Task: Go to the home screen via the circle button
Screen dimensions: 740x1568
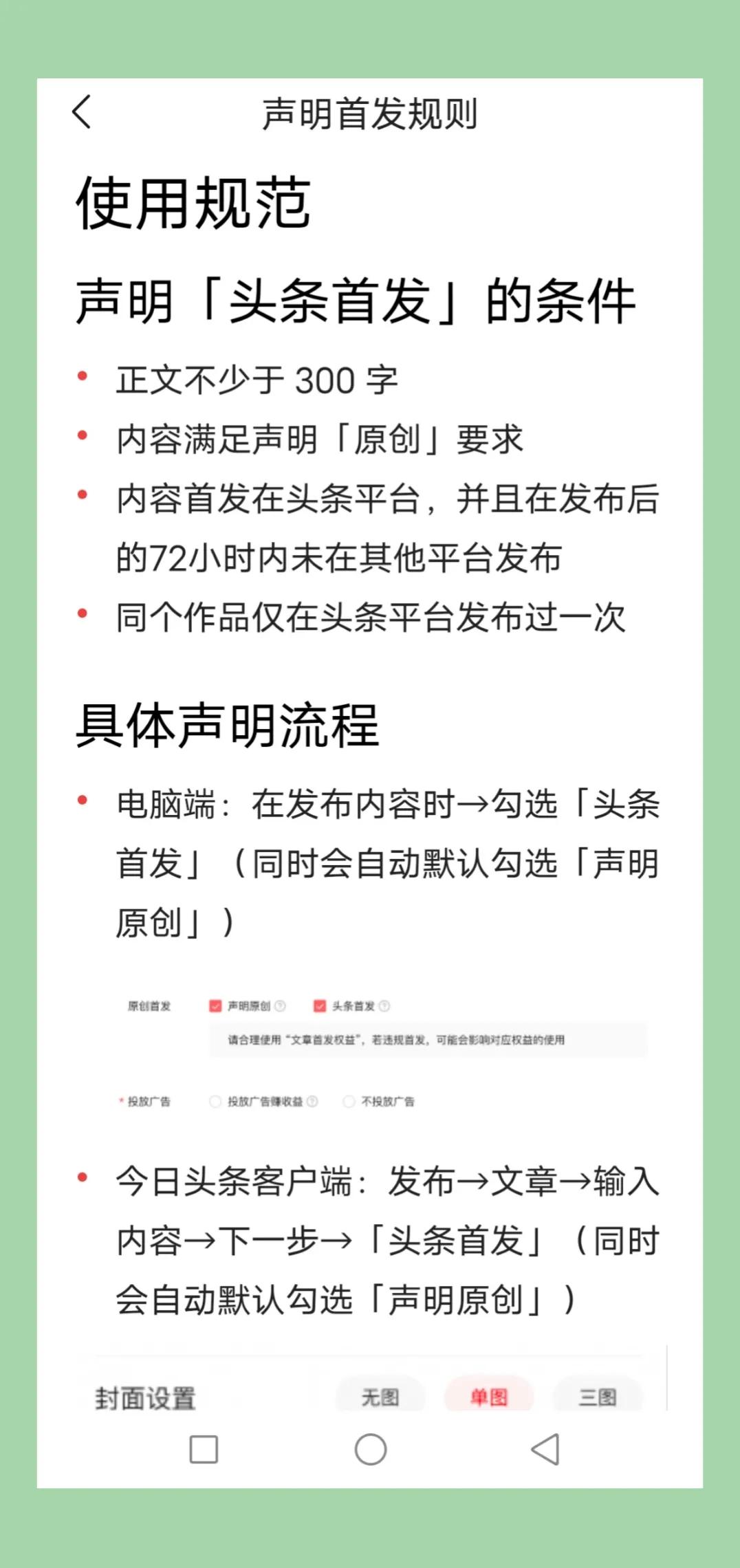Action: pyautogui.click(x=371, y=1449)
